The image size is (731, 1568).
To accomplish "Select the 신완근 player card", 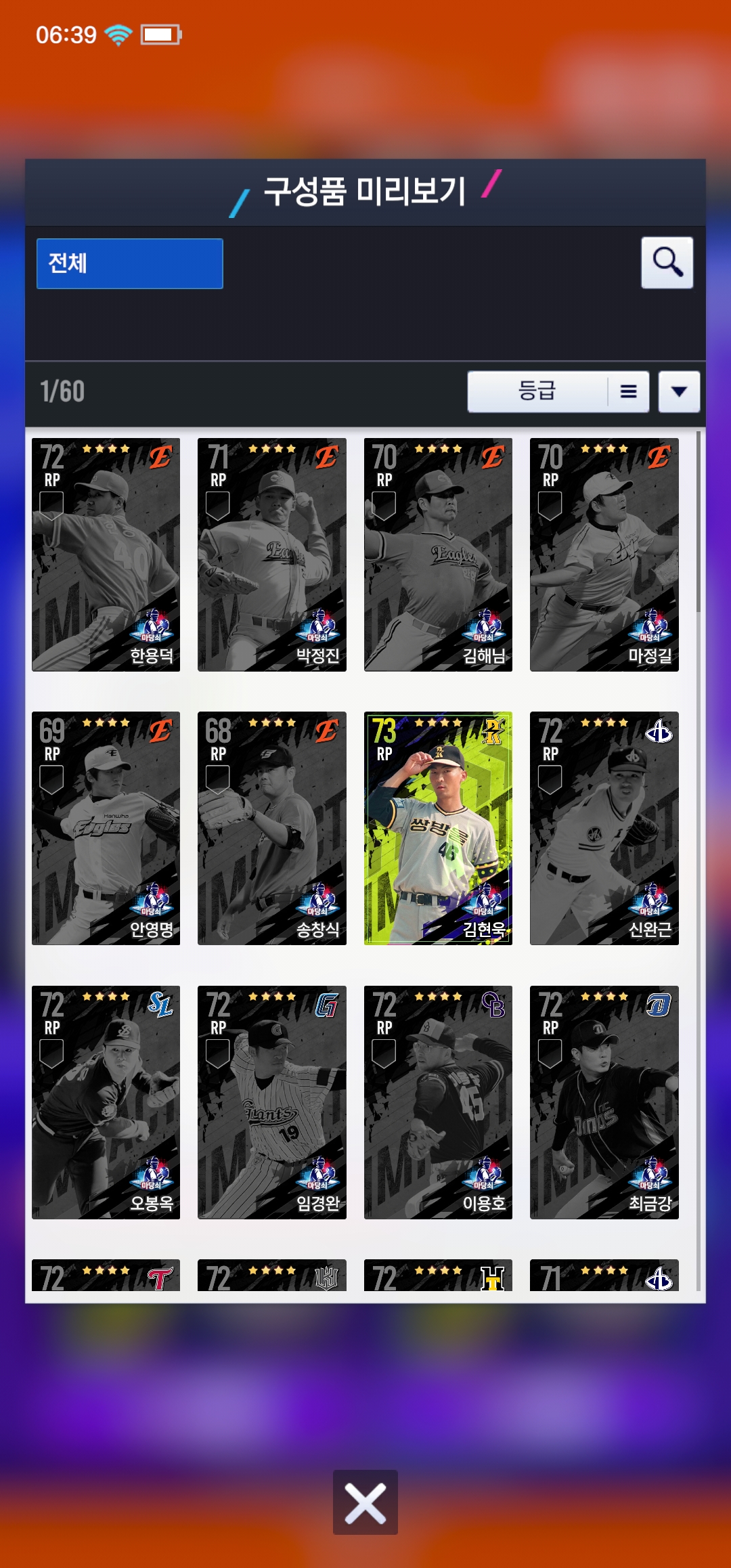I will (x=604, y=828).
